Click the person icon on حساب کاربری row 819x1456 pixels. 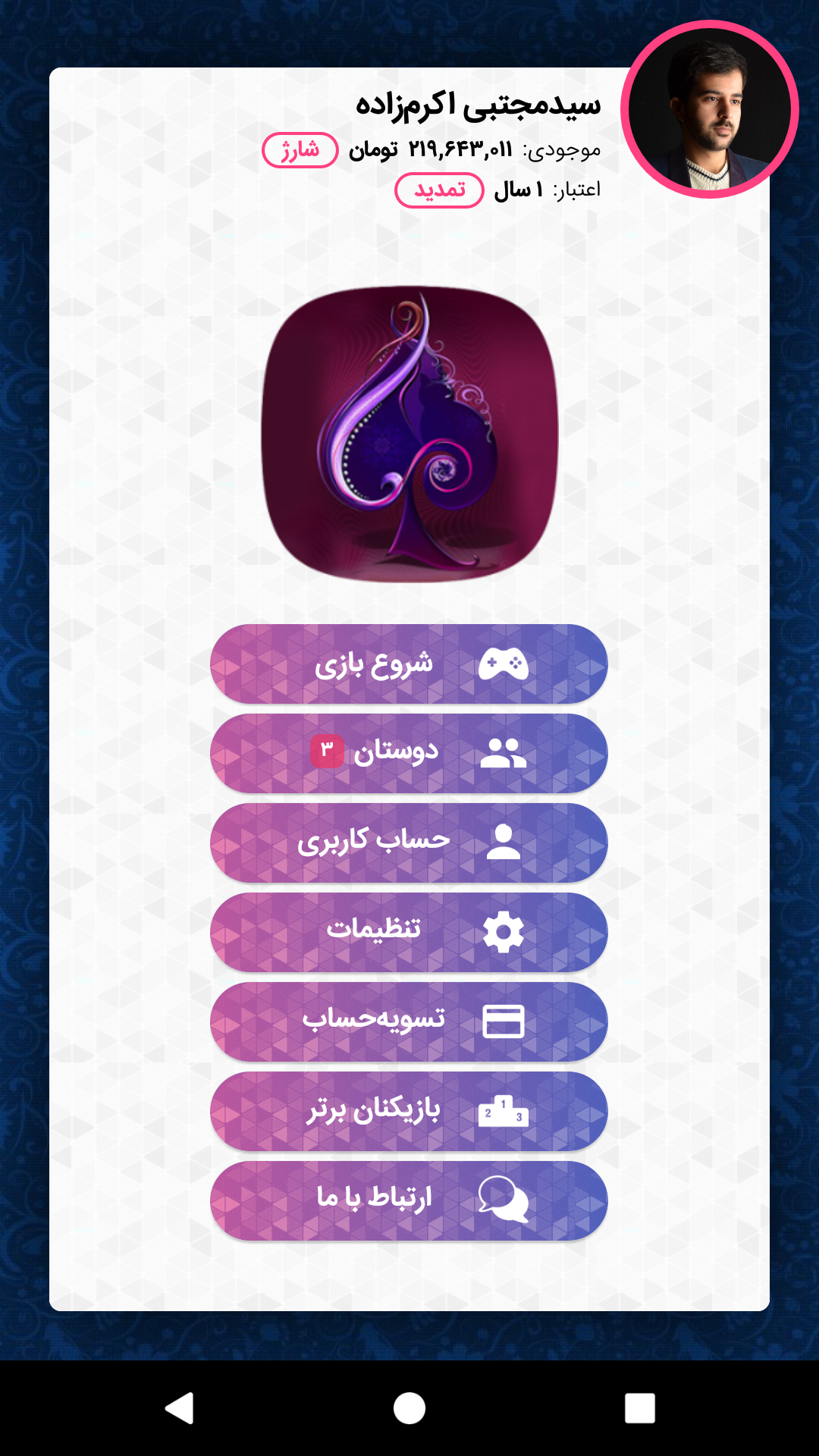pyautogui.click(x=504, y=843)
